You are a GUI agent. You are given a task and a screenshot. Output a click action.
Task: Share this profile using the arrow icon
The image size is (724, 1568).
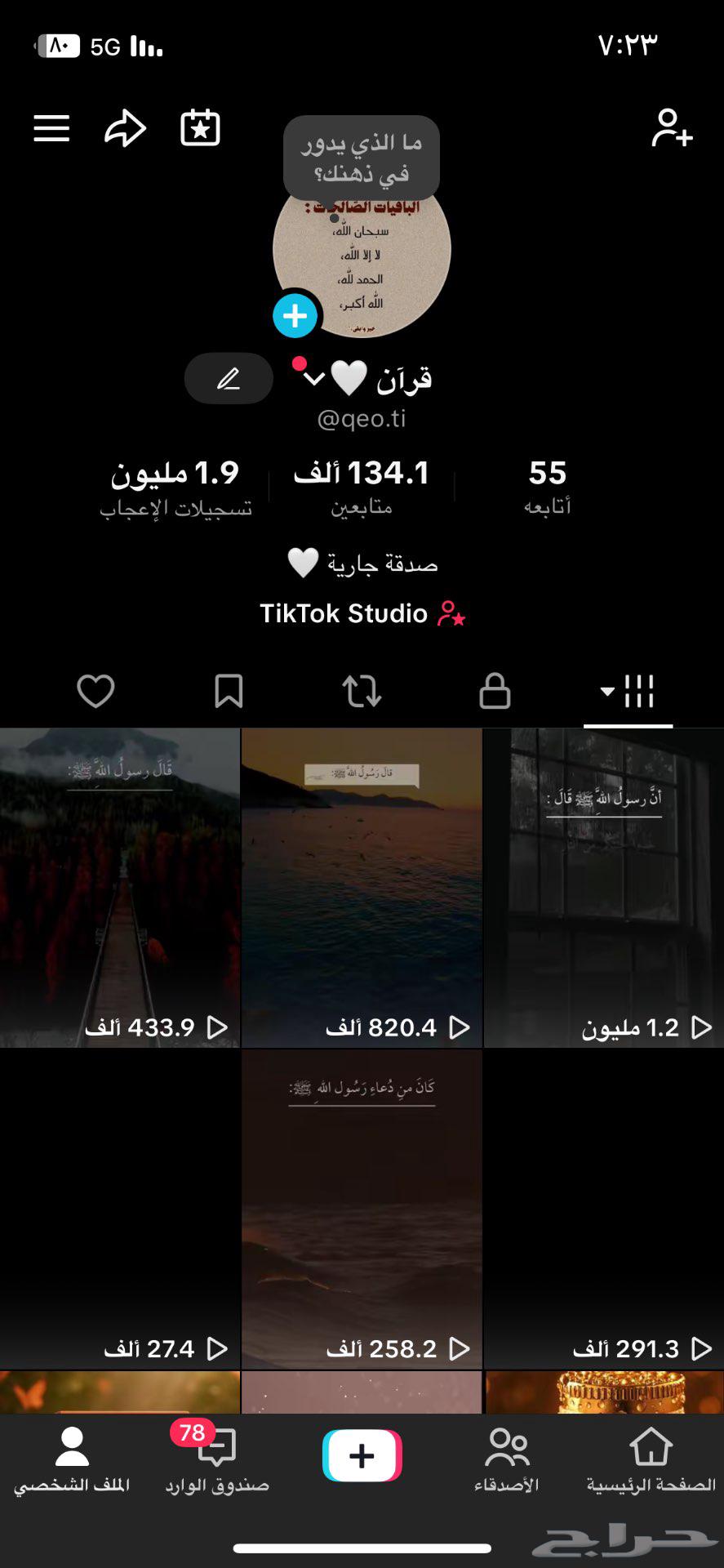pos(123,127)
